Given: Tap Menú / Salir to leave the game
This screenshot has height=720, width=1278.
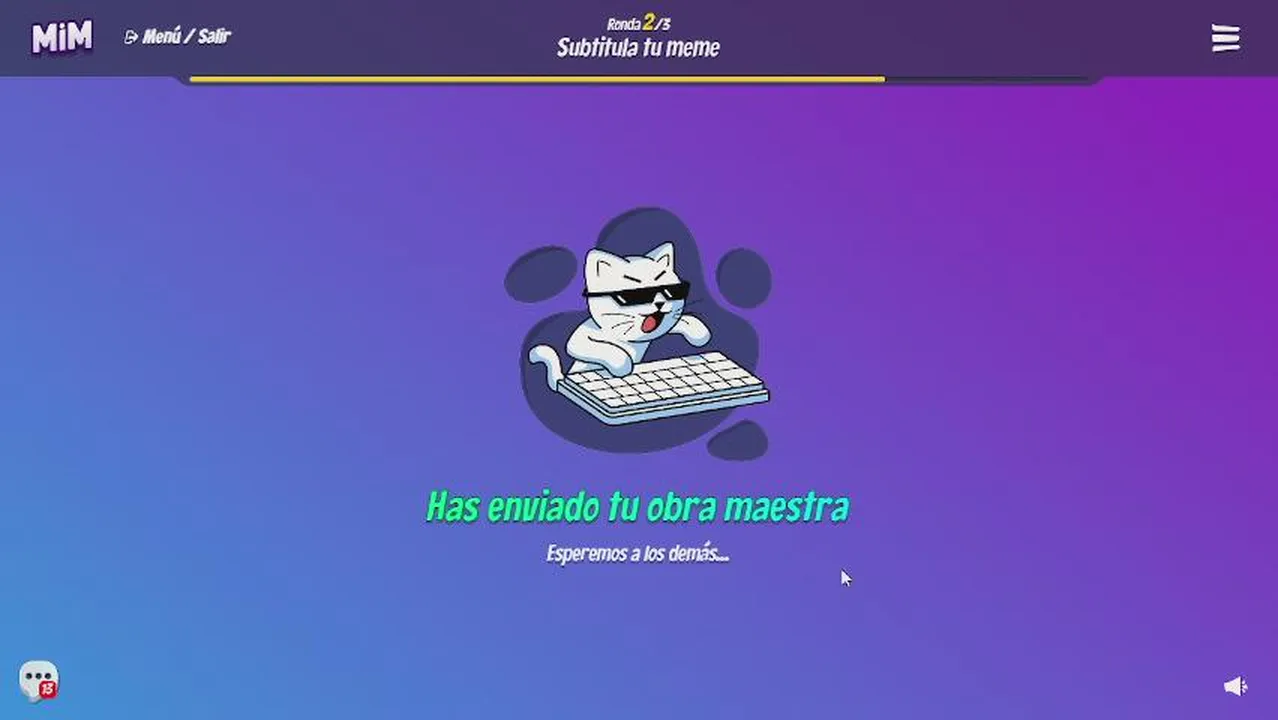Looking at the screenshot, I should click(x=178, y=37).
